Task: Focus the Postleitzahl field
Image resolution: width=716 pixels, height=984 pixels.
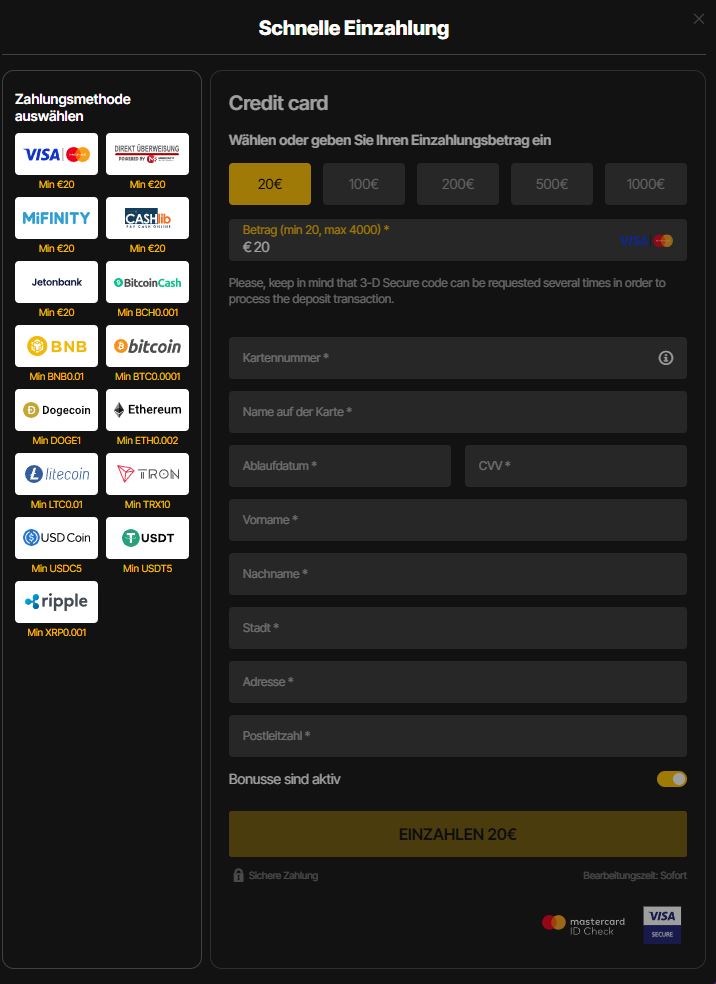Action: click(x=457, y=736)
